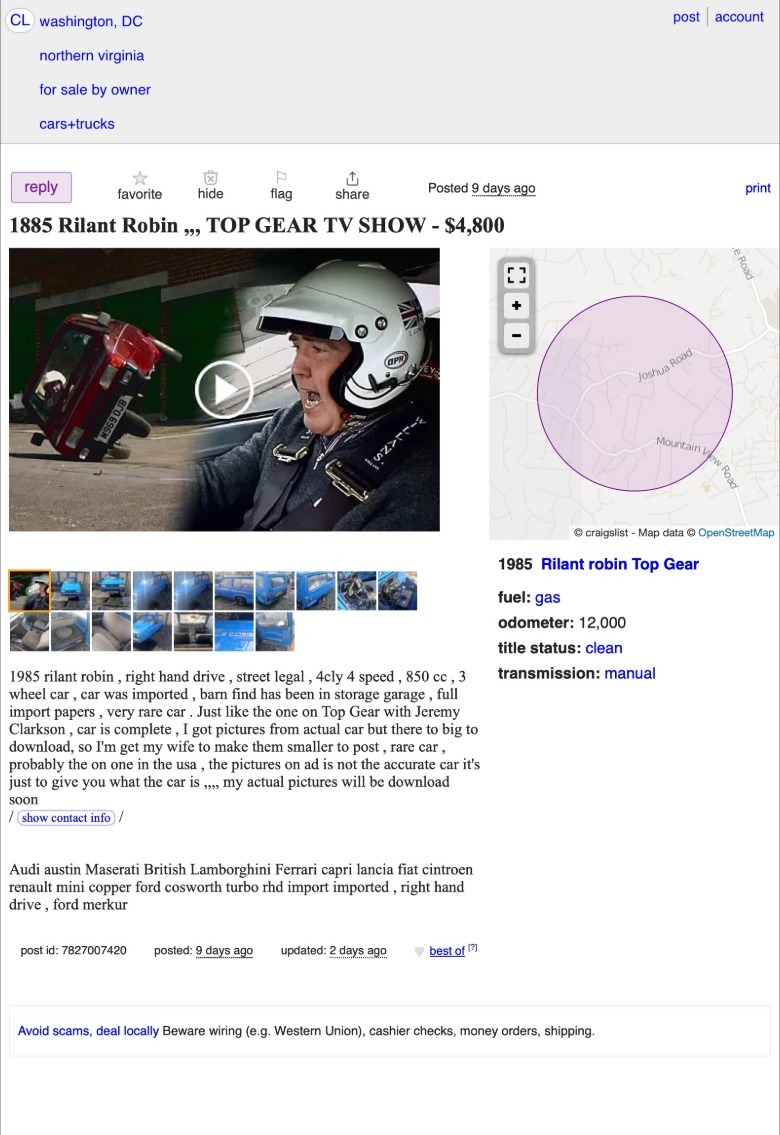Zoom out on the map

516,335
